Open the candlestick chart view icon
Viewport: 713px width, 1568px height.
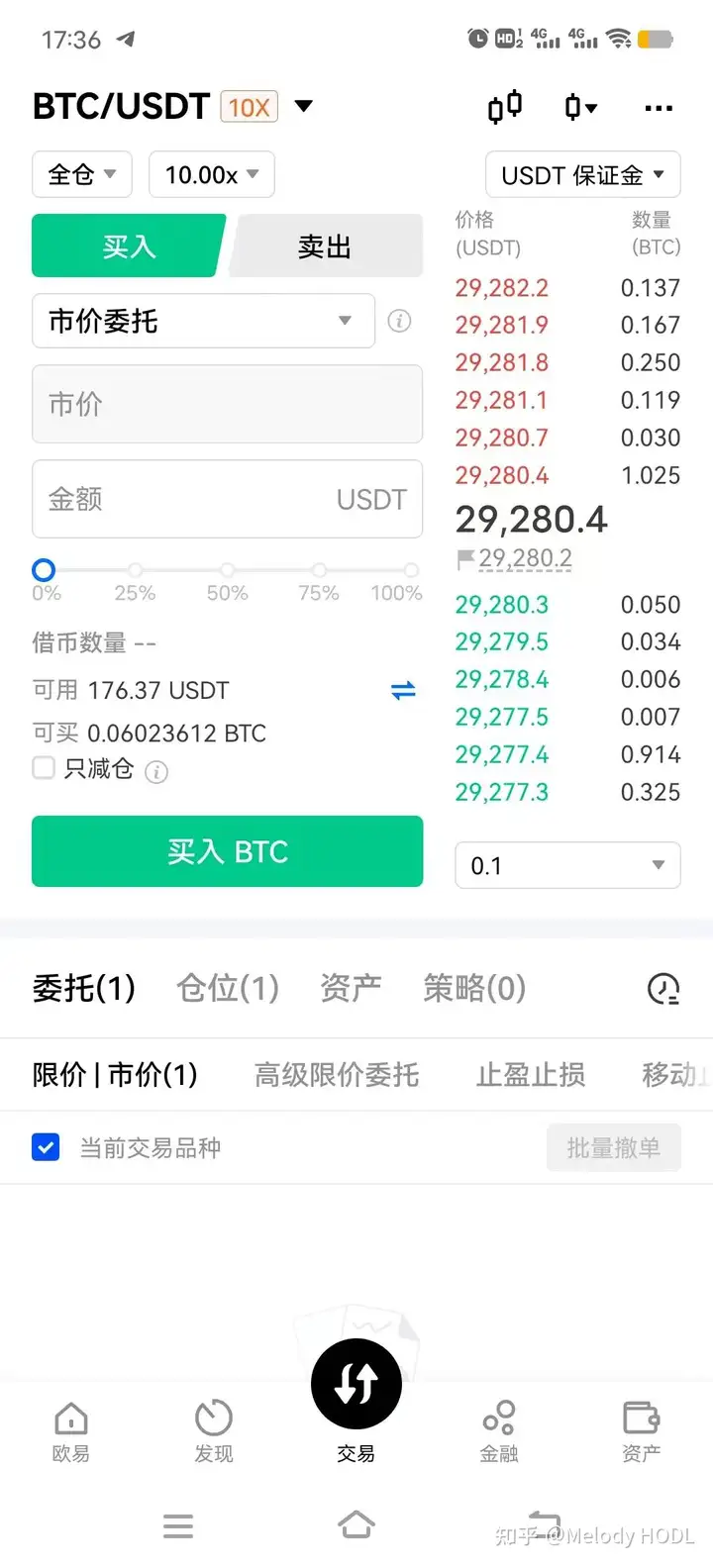(504, 107)
